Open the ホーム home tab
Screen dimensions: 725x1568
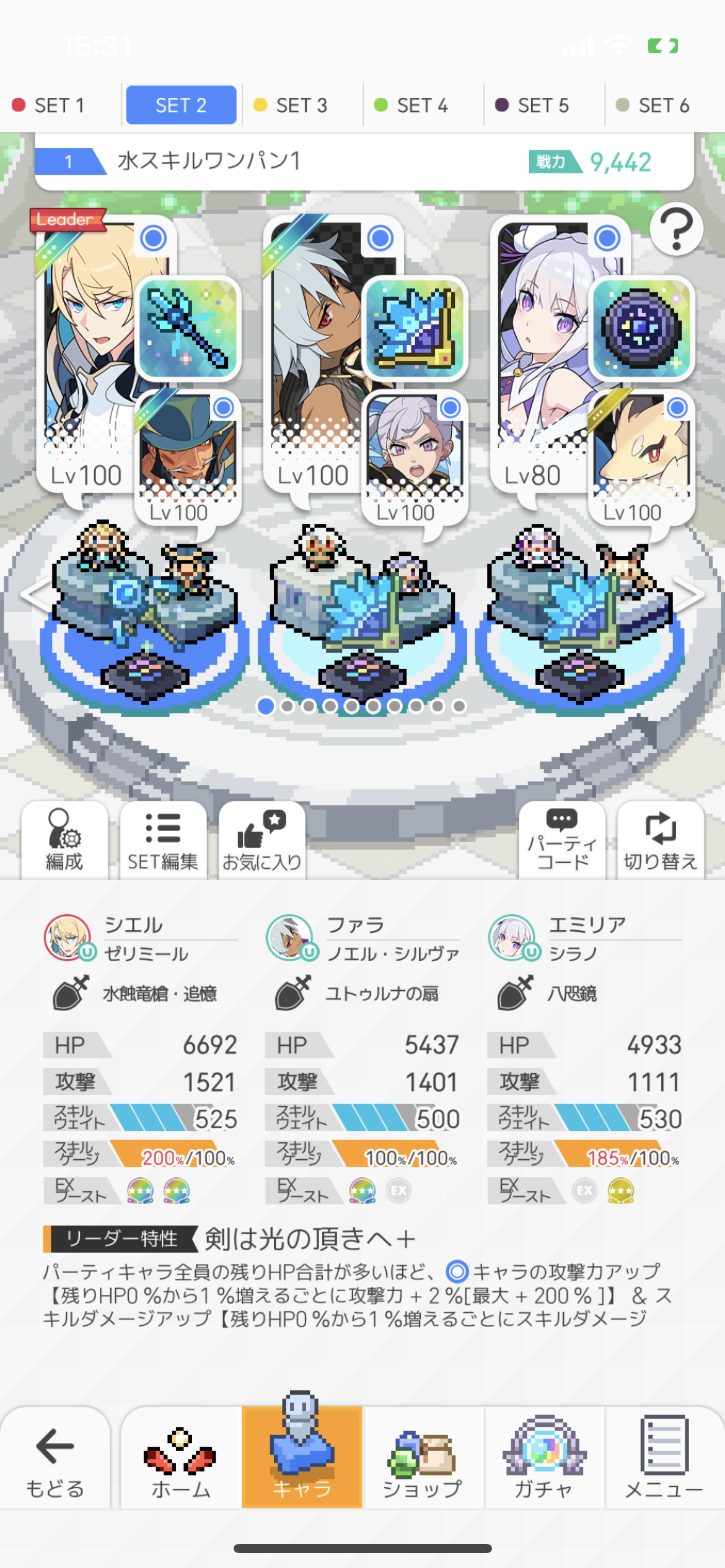181,1458
